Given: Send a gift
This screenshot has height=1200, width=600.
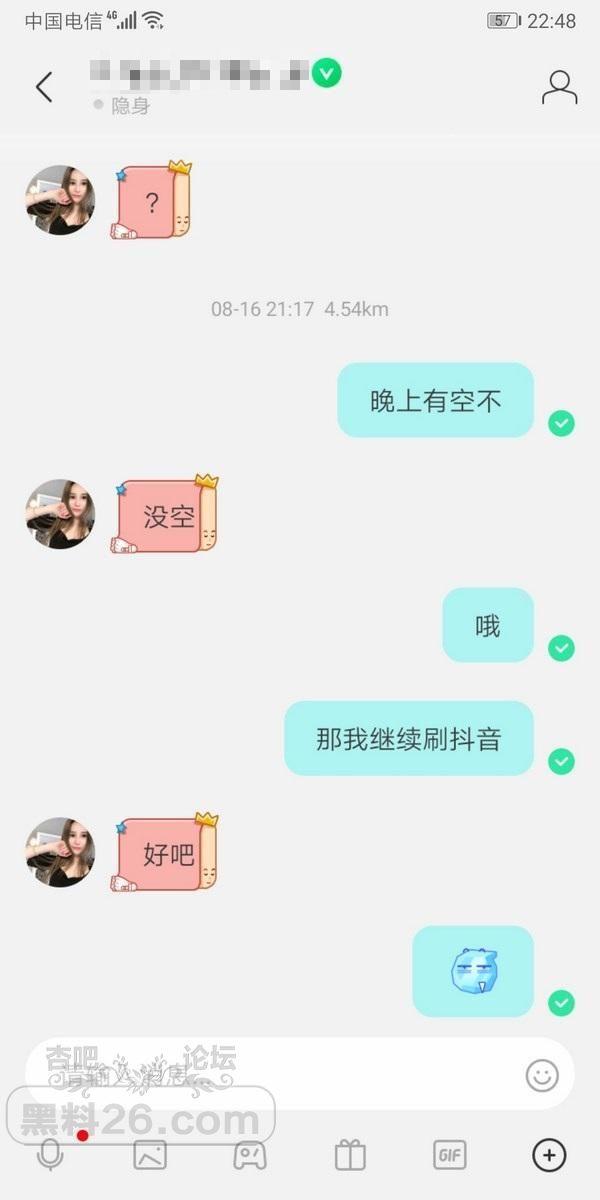Looking at the screenshot, I should tap(350, 1156).
